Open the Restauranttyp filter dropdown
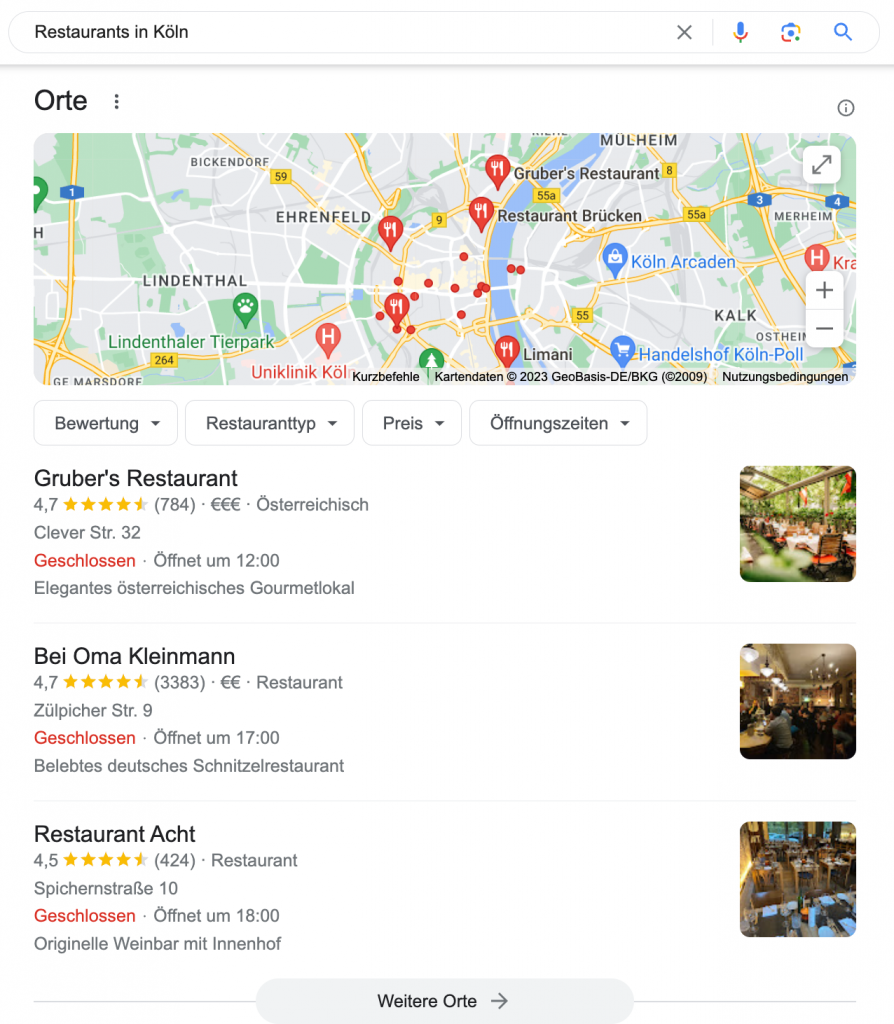The image size is (894, 1024). click(269, 423)
